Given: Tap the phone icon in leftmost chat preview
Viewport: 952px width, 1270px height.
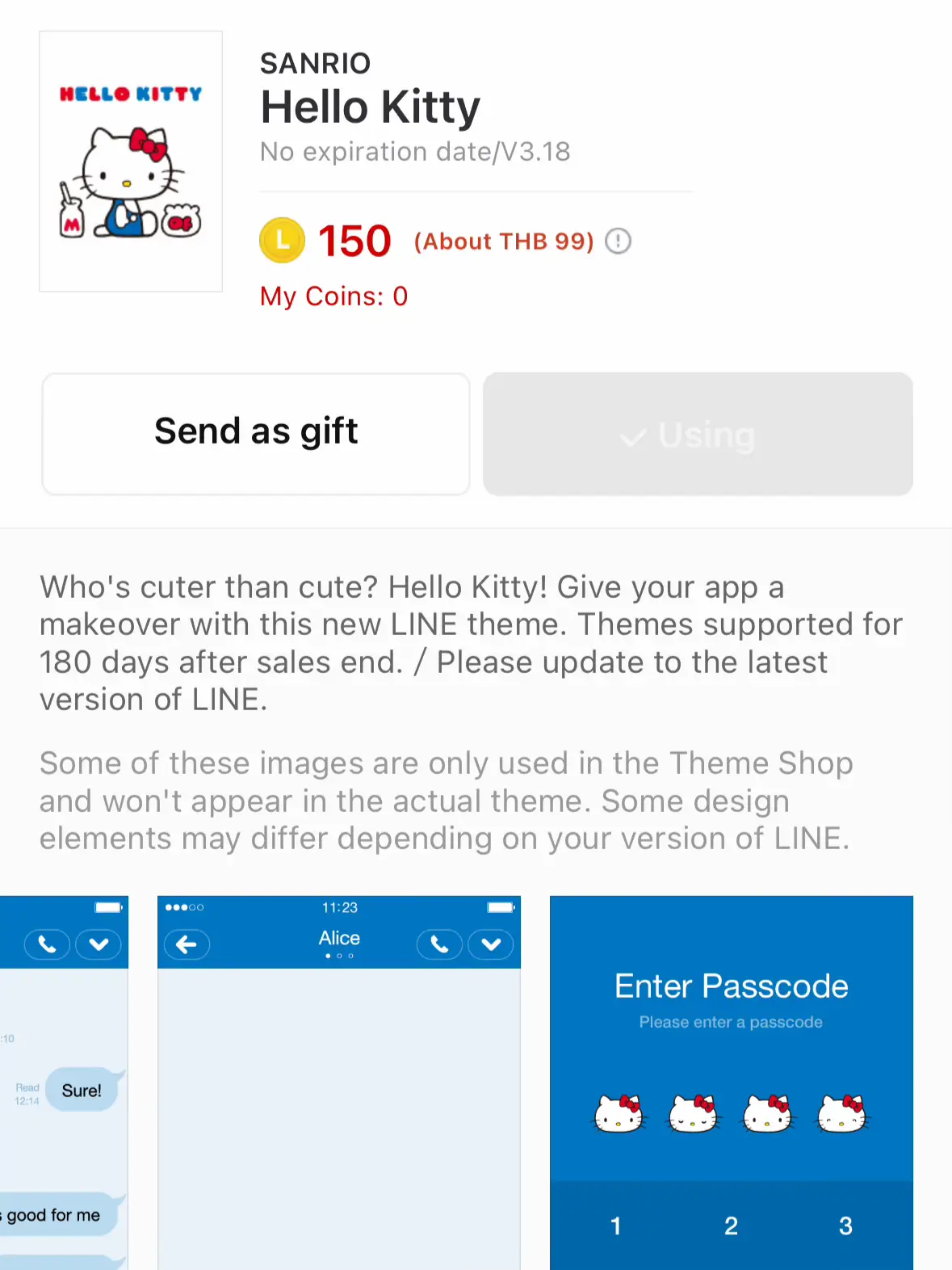Looking at the screenshot, I should tap(46, 944).
